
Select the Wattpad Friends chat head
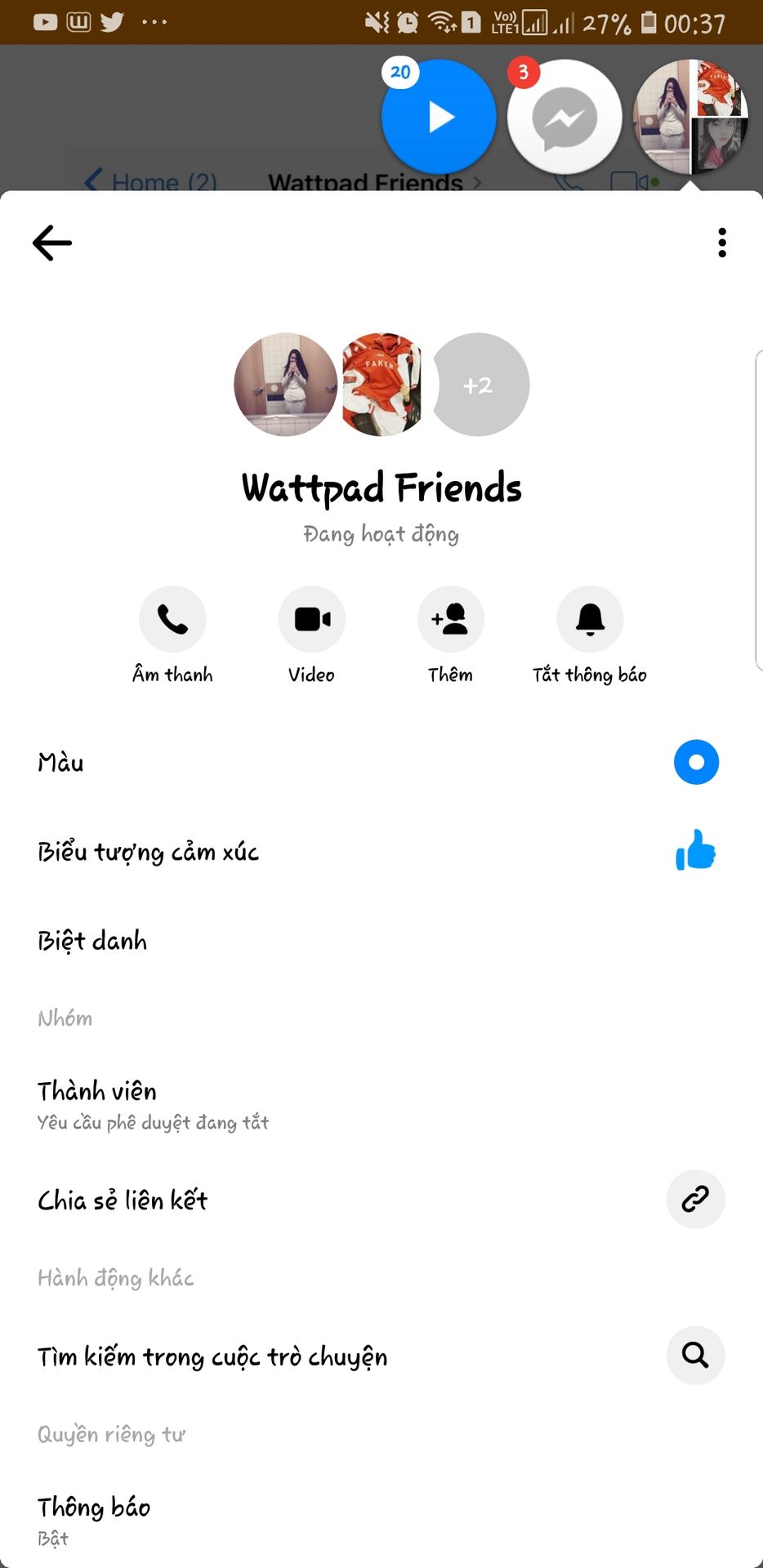[690, 117]
